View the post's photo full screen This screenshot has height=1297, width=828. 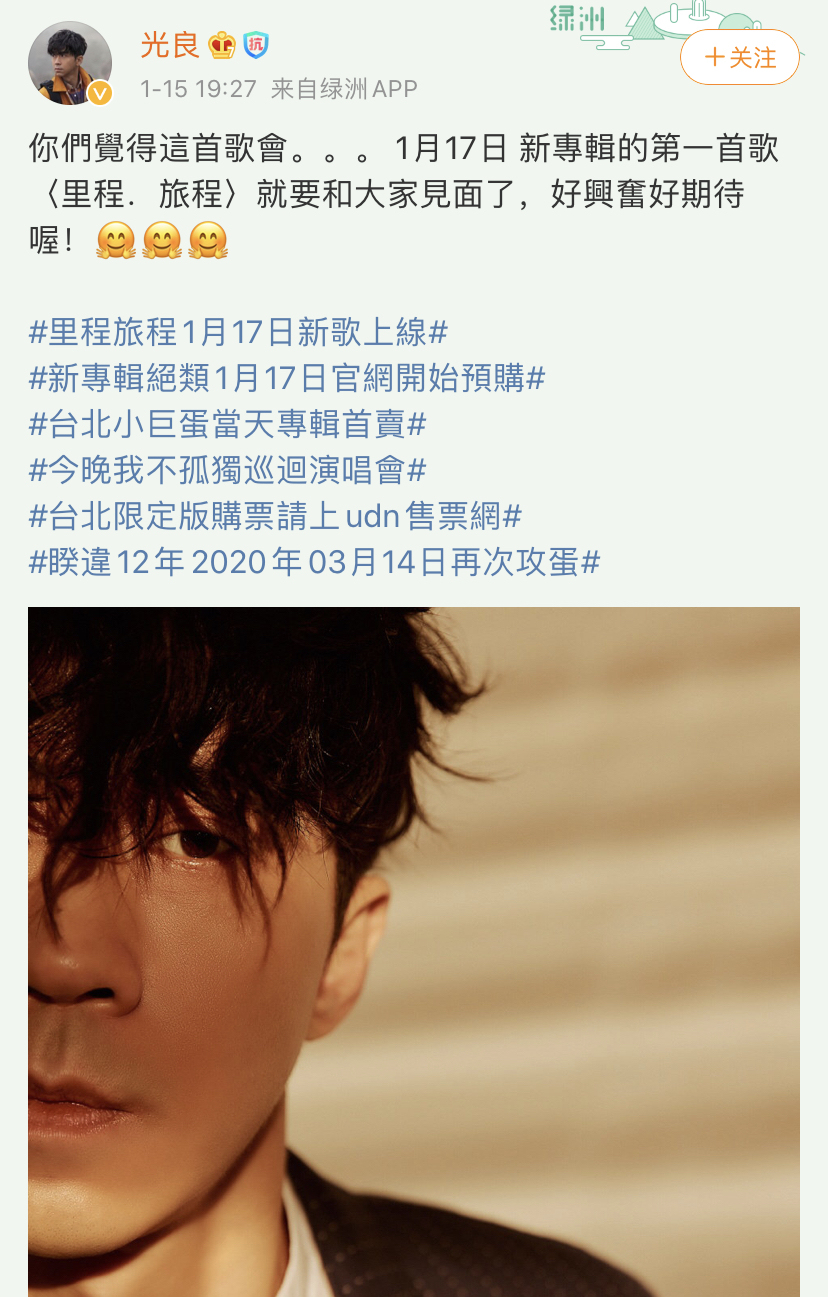point(414,950)
